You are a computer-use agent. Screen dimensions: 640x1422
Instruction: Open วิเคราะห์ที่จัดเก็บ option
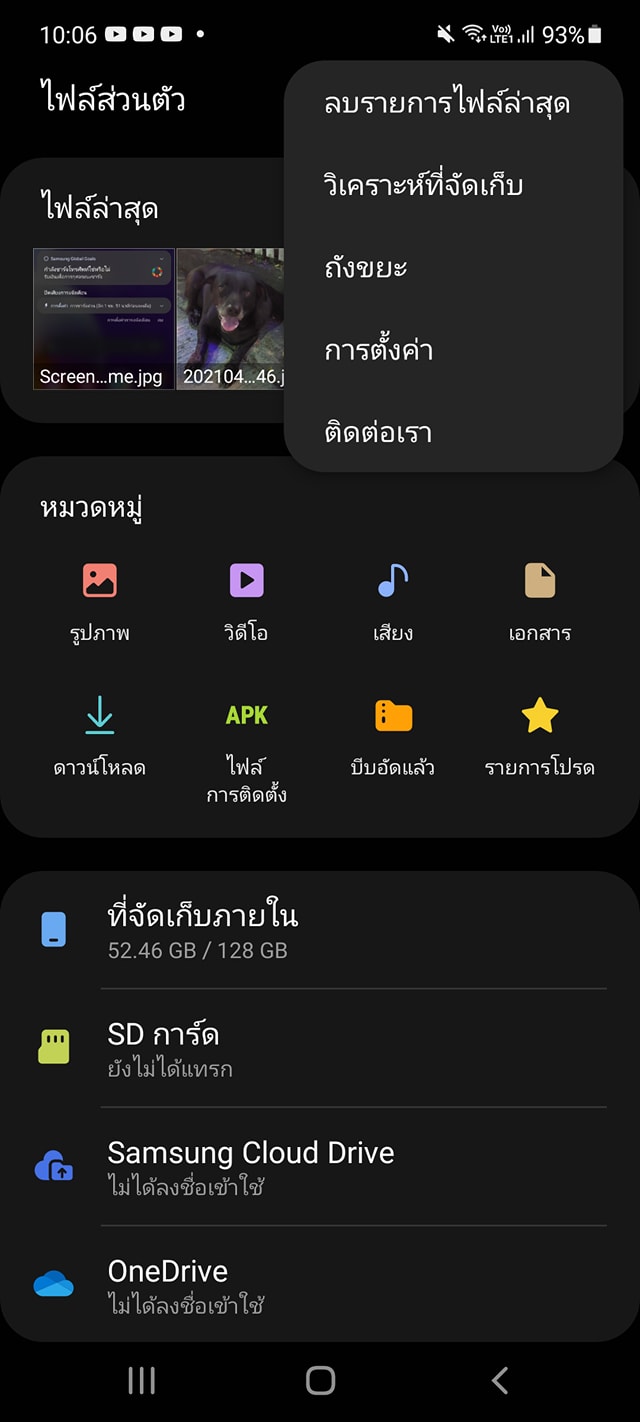424,185
